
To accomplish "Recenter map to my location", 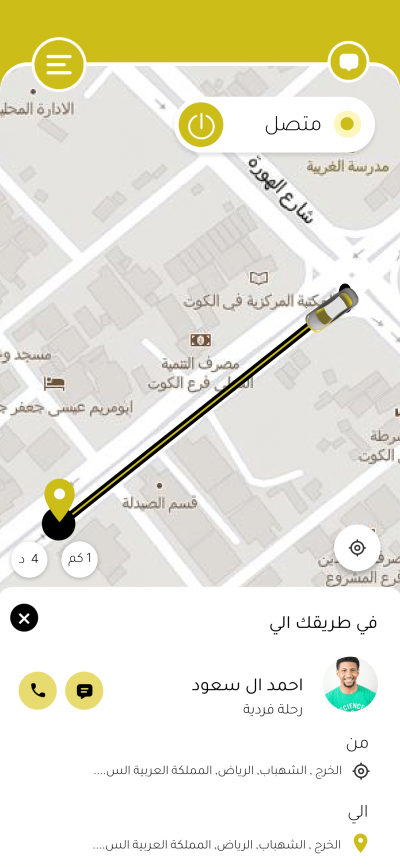I will [x=357, y=548].
